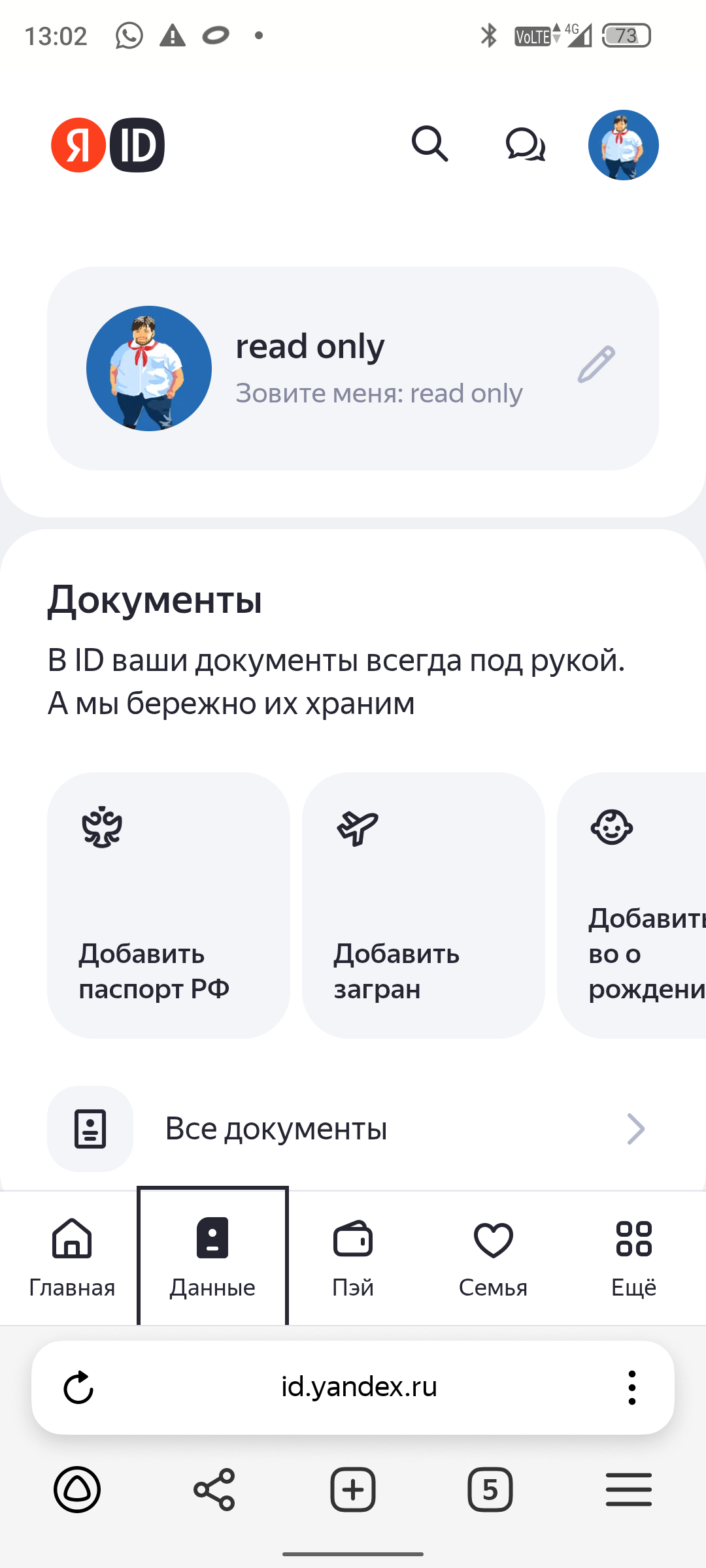Open the search icon in the header
The image size is (706, 1568).
429,144
